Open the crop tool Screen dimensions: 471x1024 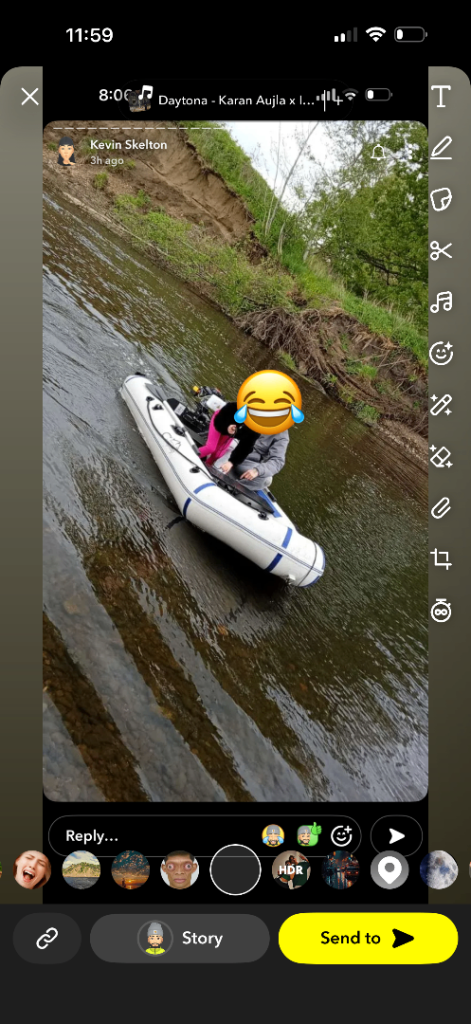pos(441,559)
